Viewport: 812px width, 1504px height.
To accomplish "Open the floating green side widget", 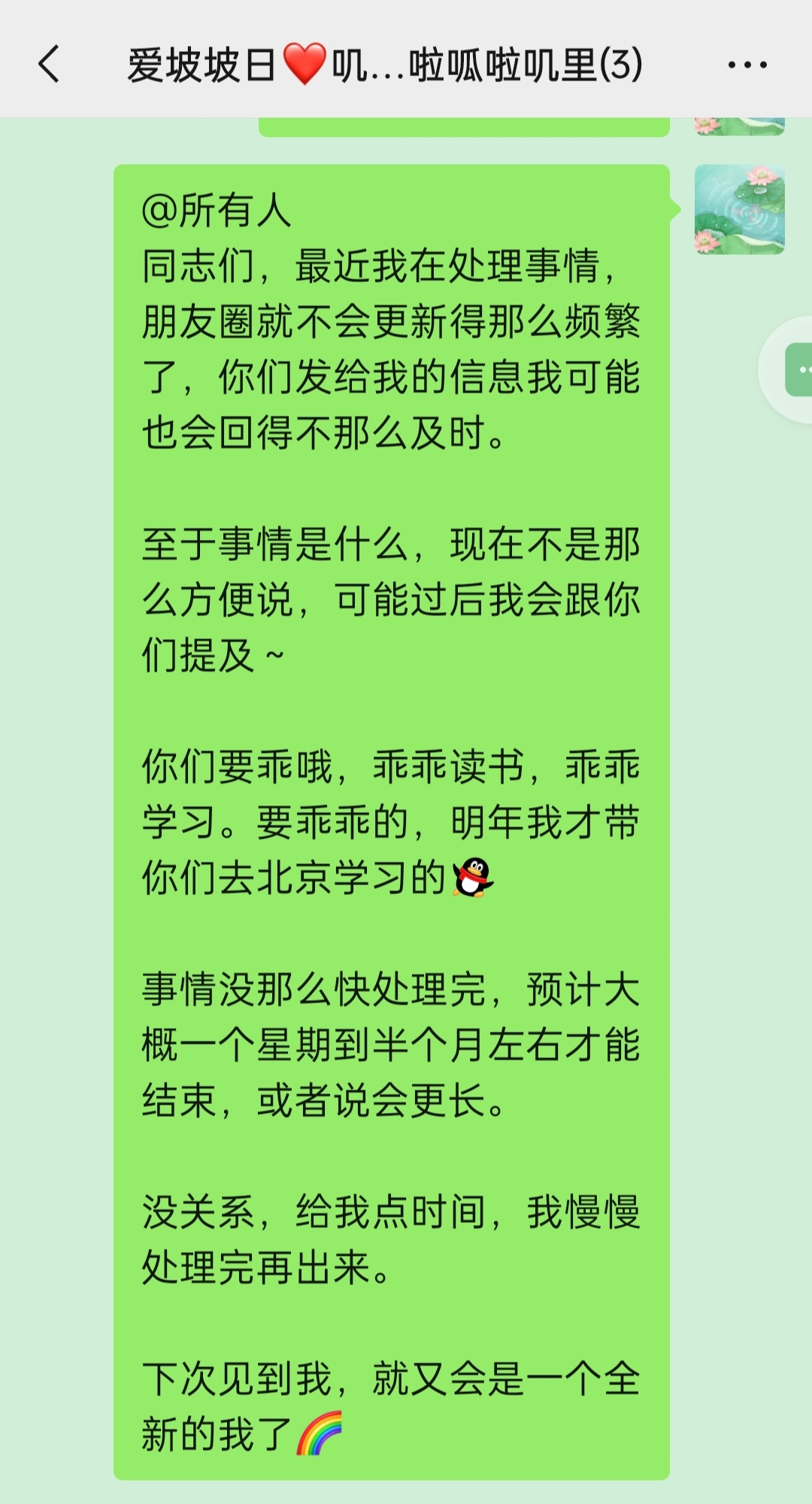I will pyautogui.click(x=797, y=369).
